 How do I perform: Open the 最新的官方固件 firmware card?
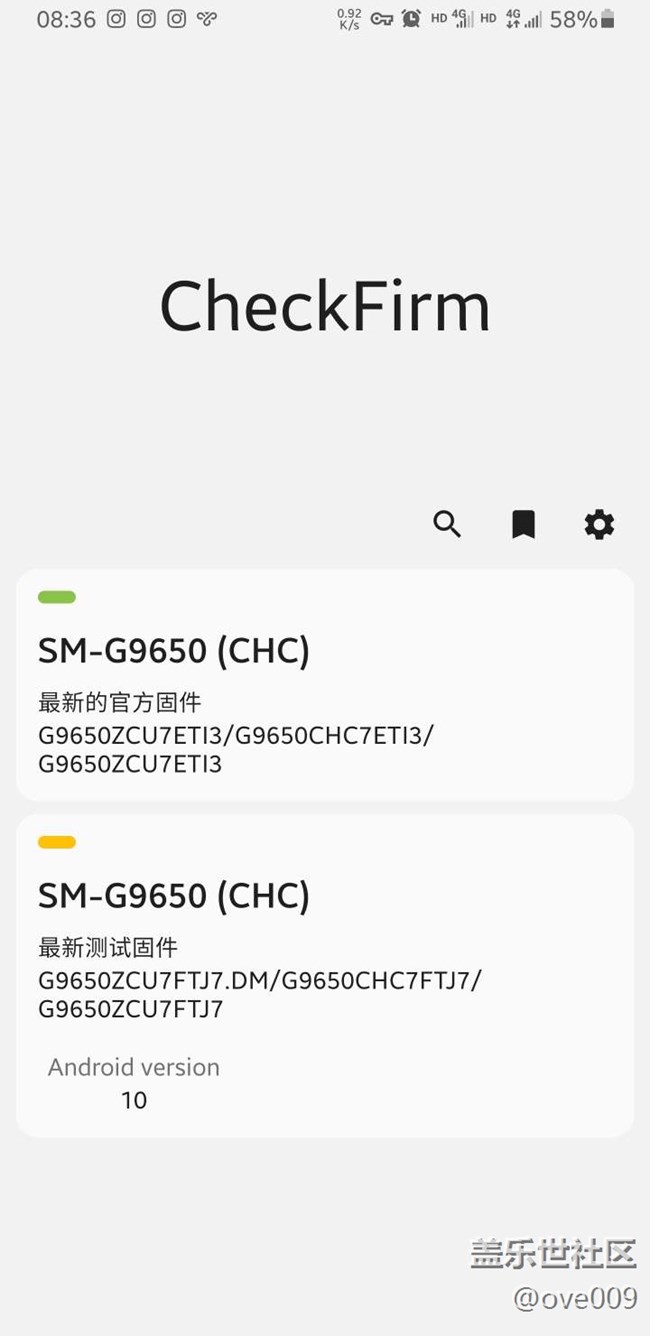pyautogui.click(x=324, y=685)
